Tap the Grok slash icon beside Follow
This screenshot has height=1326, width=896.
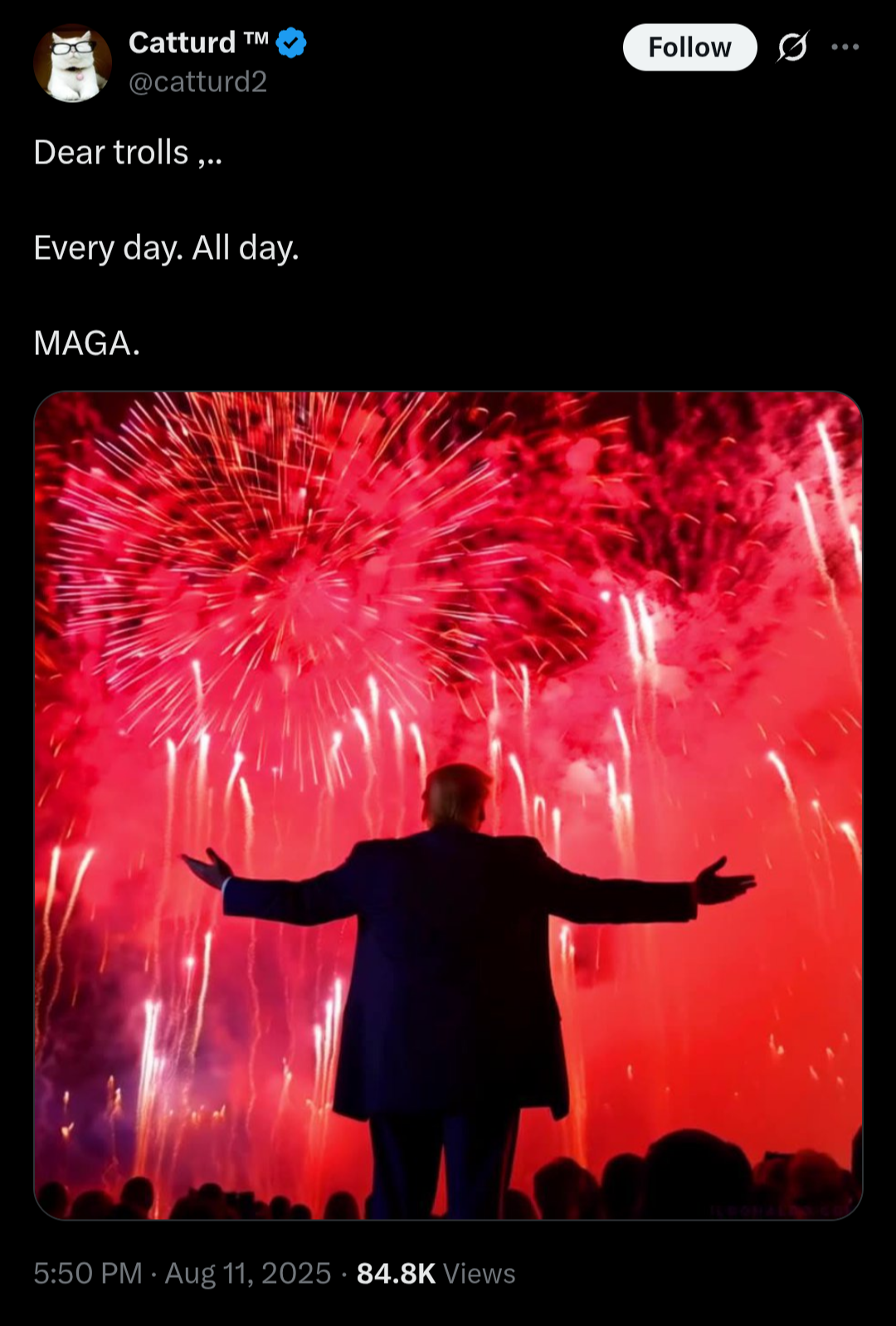(792, 47)
